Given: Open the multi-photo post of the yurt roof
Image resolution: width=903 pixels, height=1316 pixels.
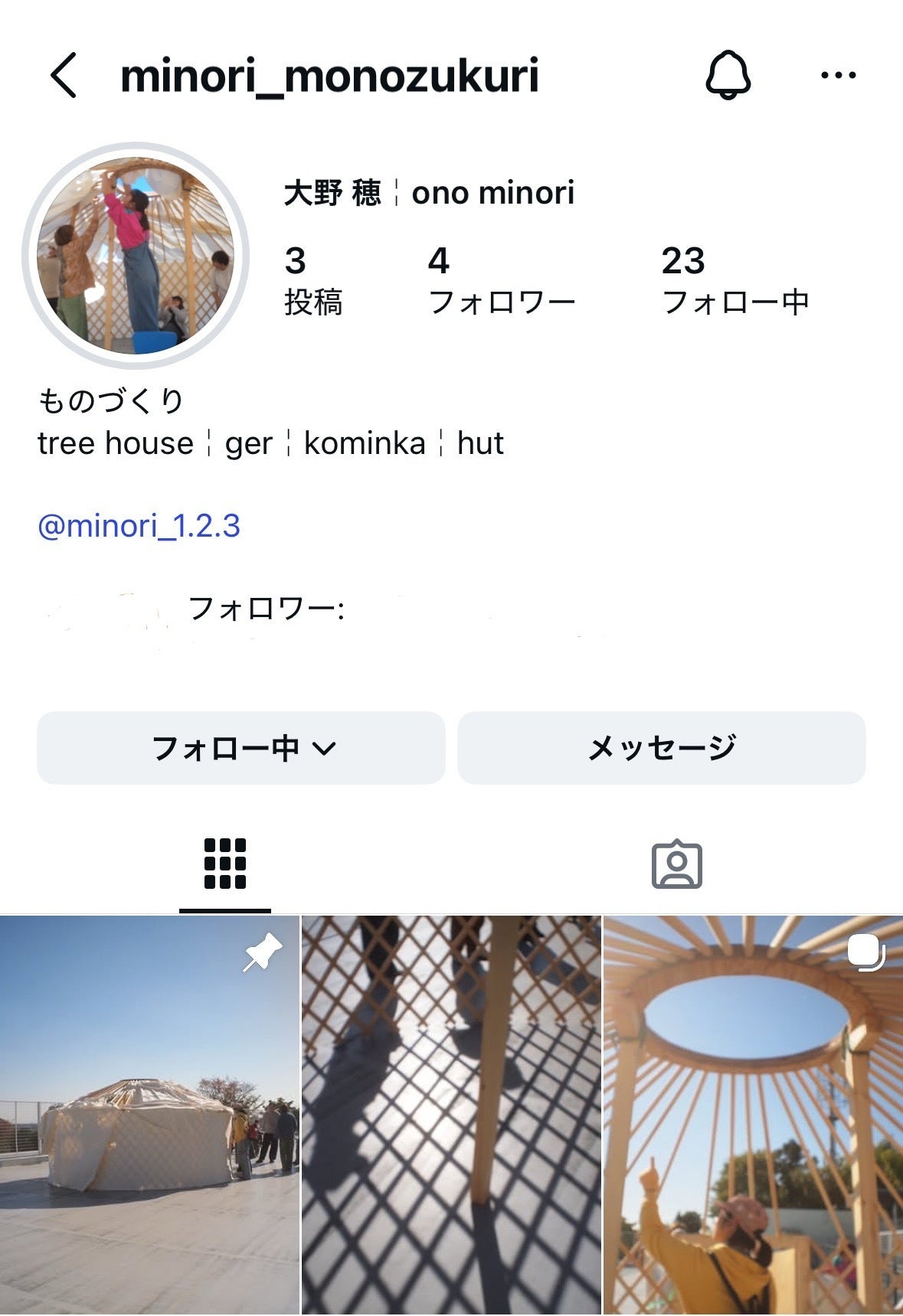Looking at the screenshot, I should [x=753, y=1115].
